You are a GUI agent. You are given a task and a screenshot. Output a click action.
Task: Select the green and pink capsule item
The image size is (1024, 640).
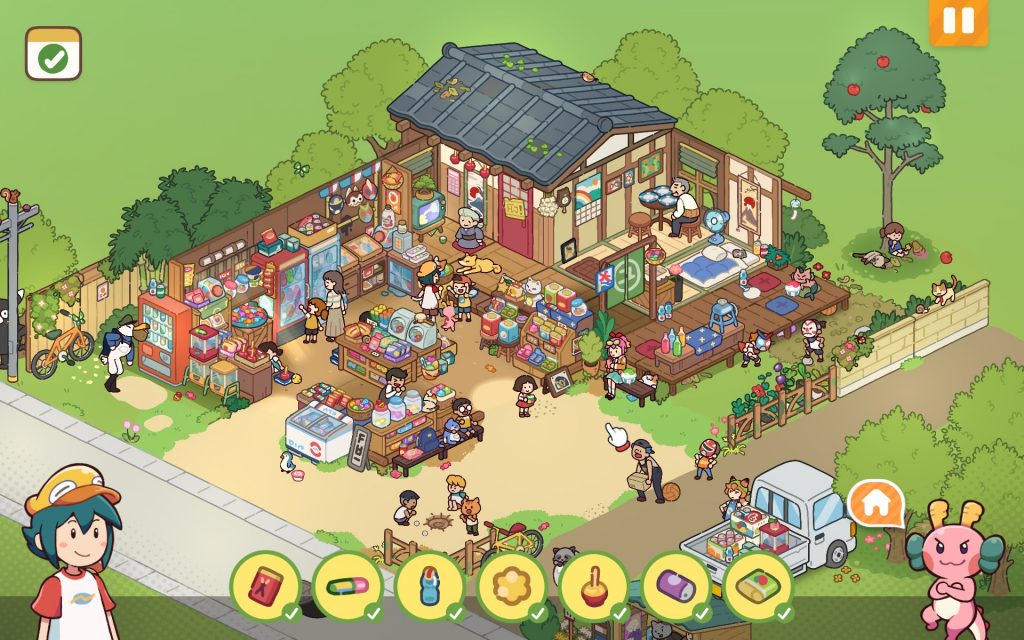(347, 585)
